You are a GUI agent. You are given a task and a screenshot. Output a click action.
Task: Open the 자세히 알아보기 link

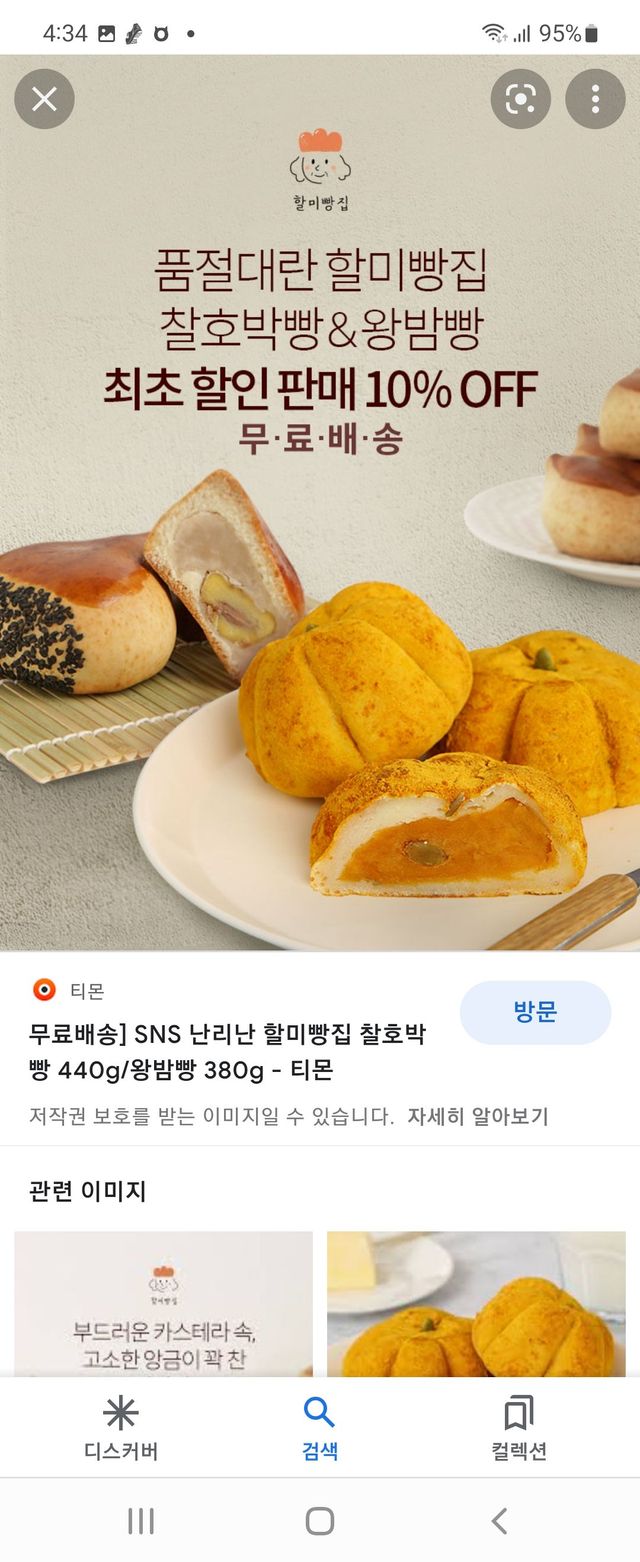point(477,1117)
